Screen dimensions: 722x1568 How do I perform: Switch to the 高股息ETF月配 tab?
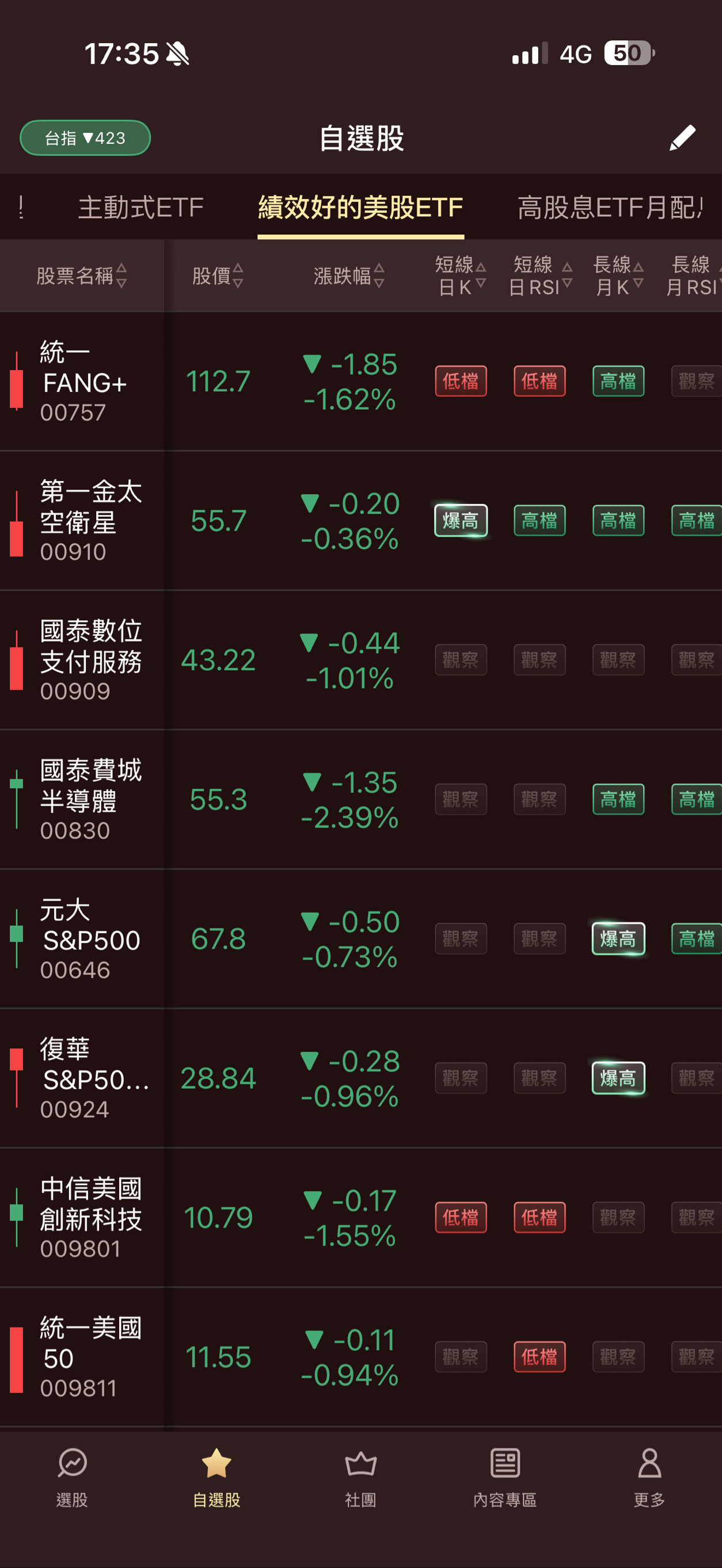609,208
